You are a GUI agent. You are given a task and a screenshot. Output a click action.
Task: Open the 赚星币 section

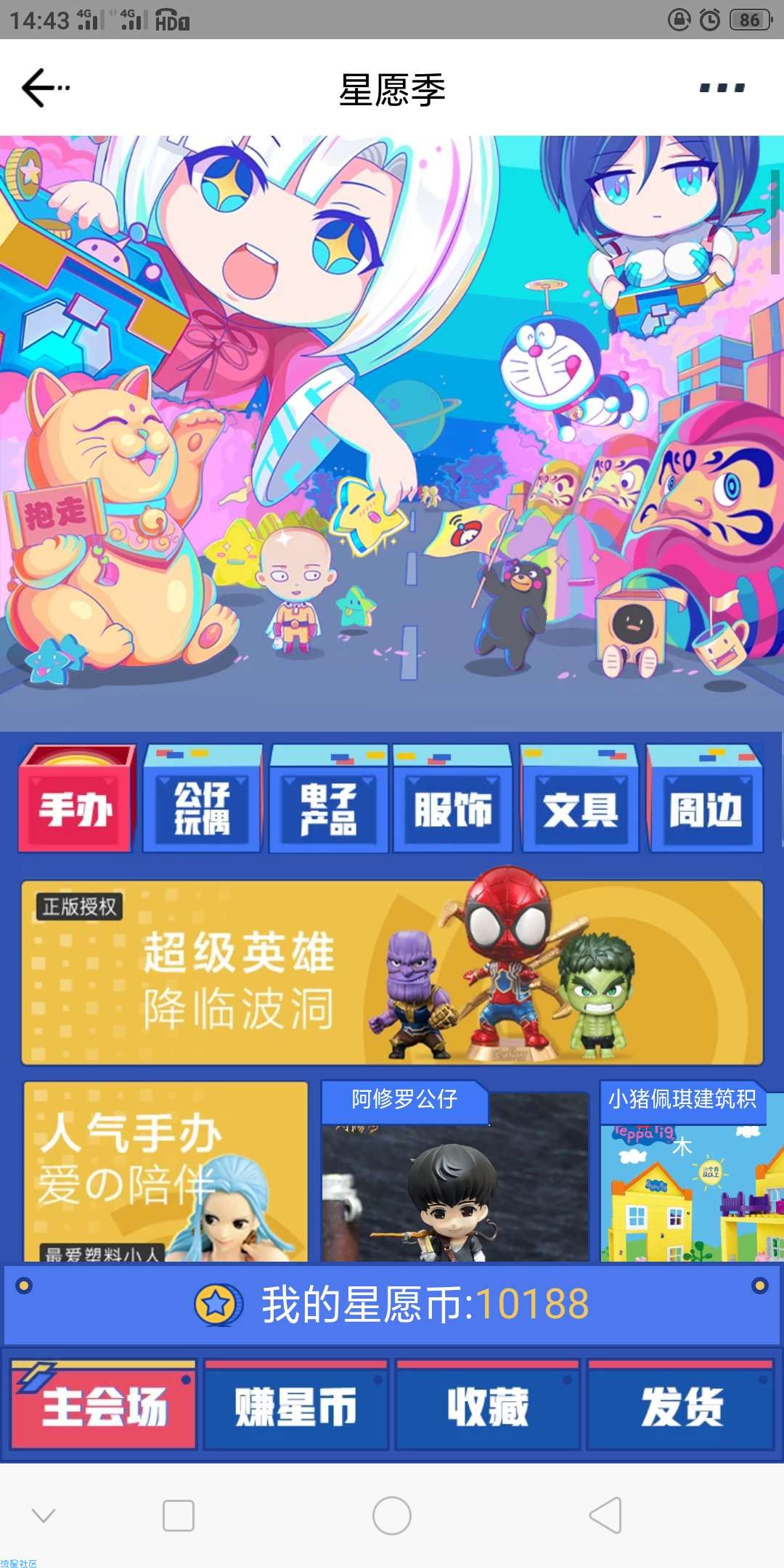click(x=295, y=1405)
